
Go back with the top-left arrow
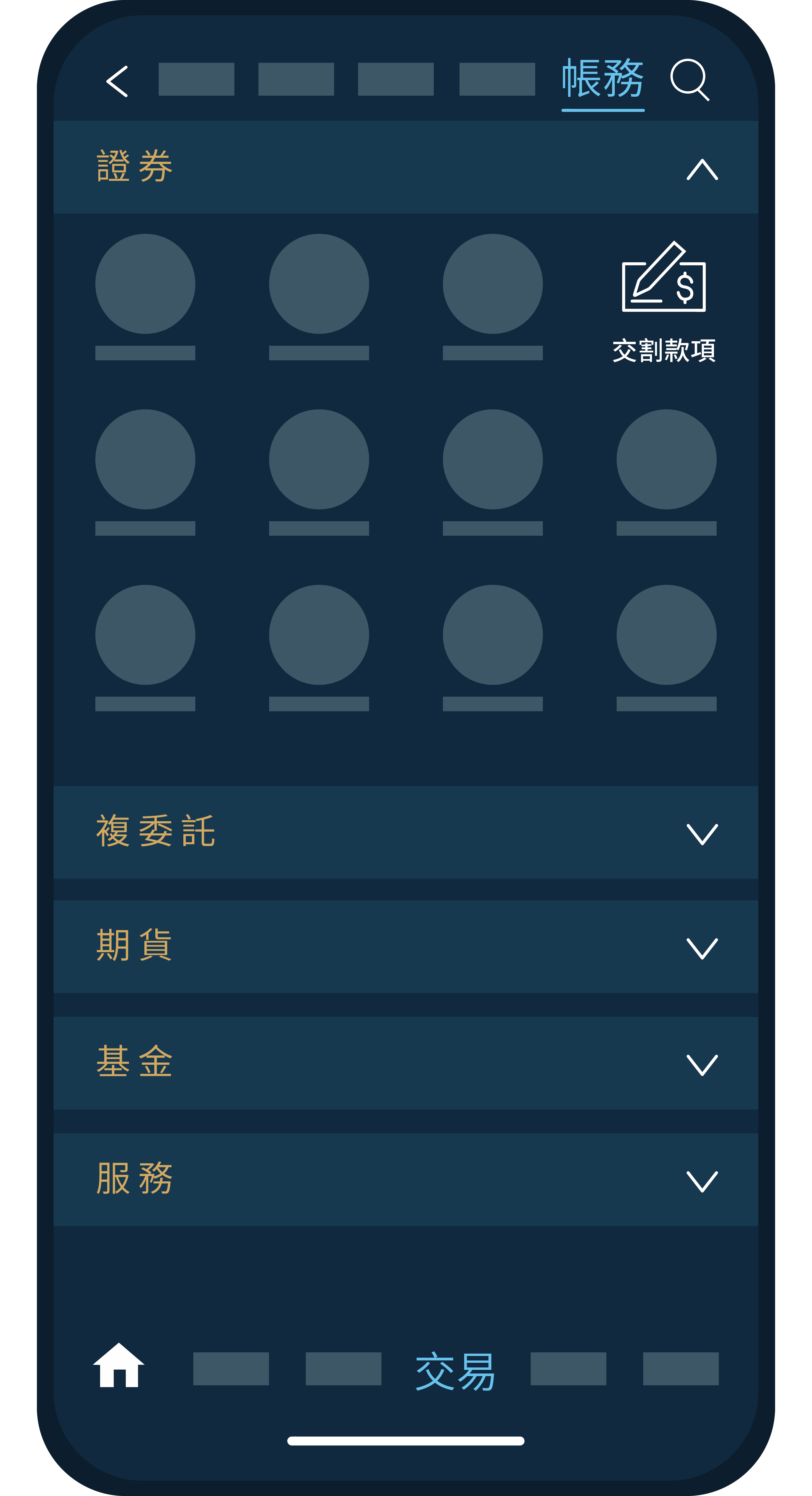click(x=117, y=81)
